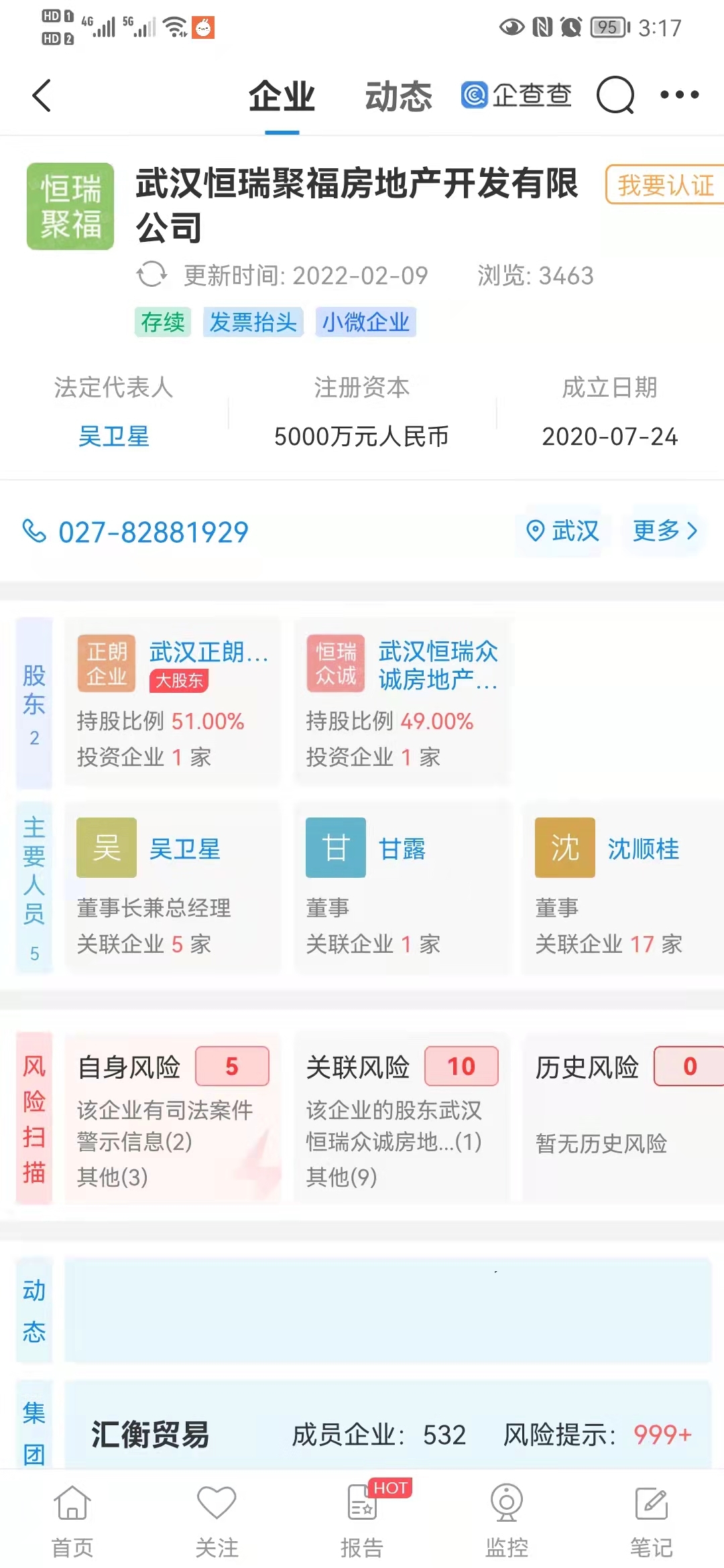
Task: Switch to the 动态 tab
Action: coord(398,96)
